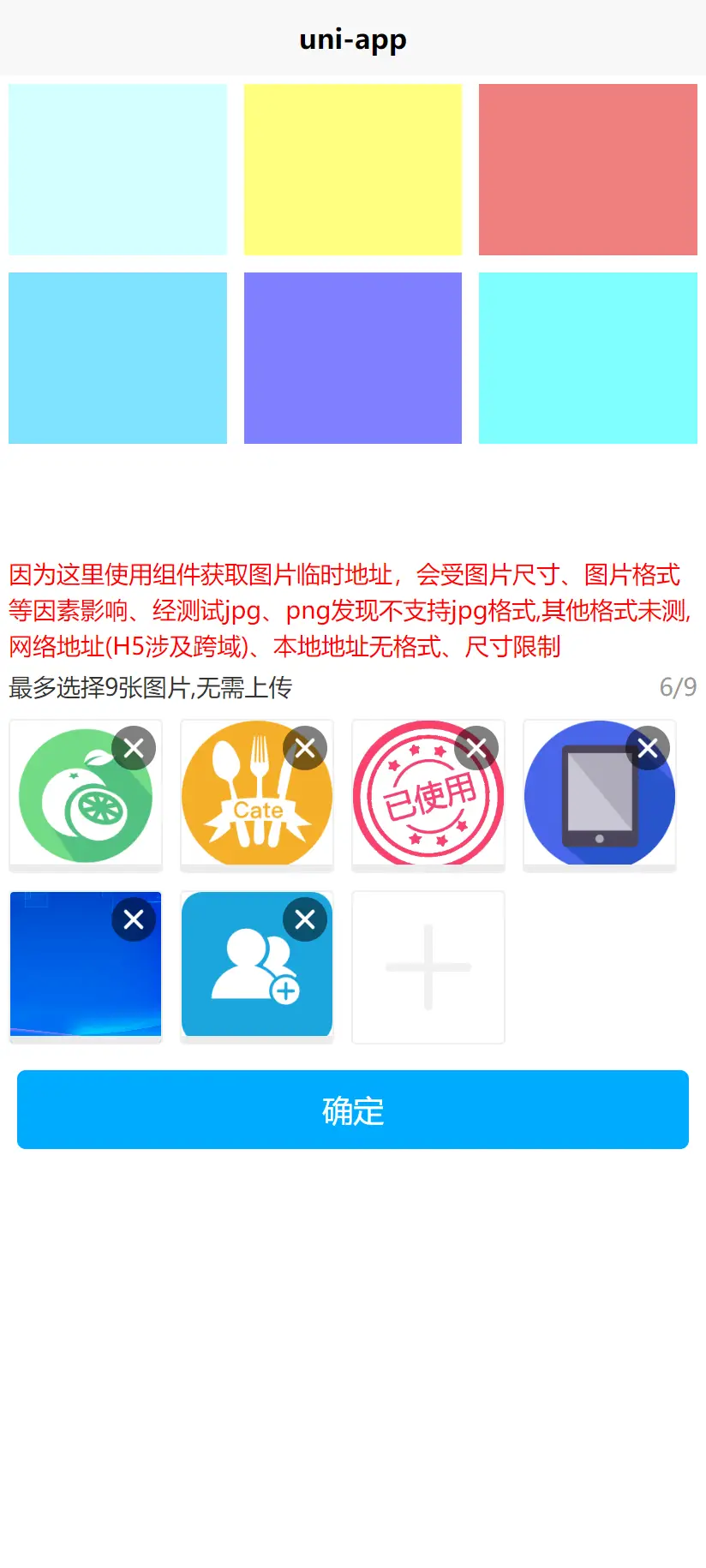Viewport: 706px width, 1568px height.
Task: Add another image with the plus tile
Action: click(x=428, y=967)
